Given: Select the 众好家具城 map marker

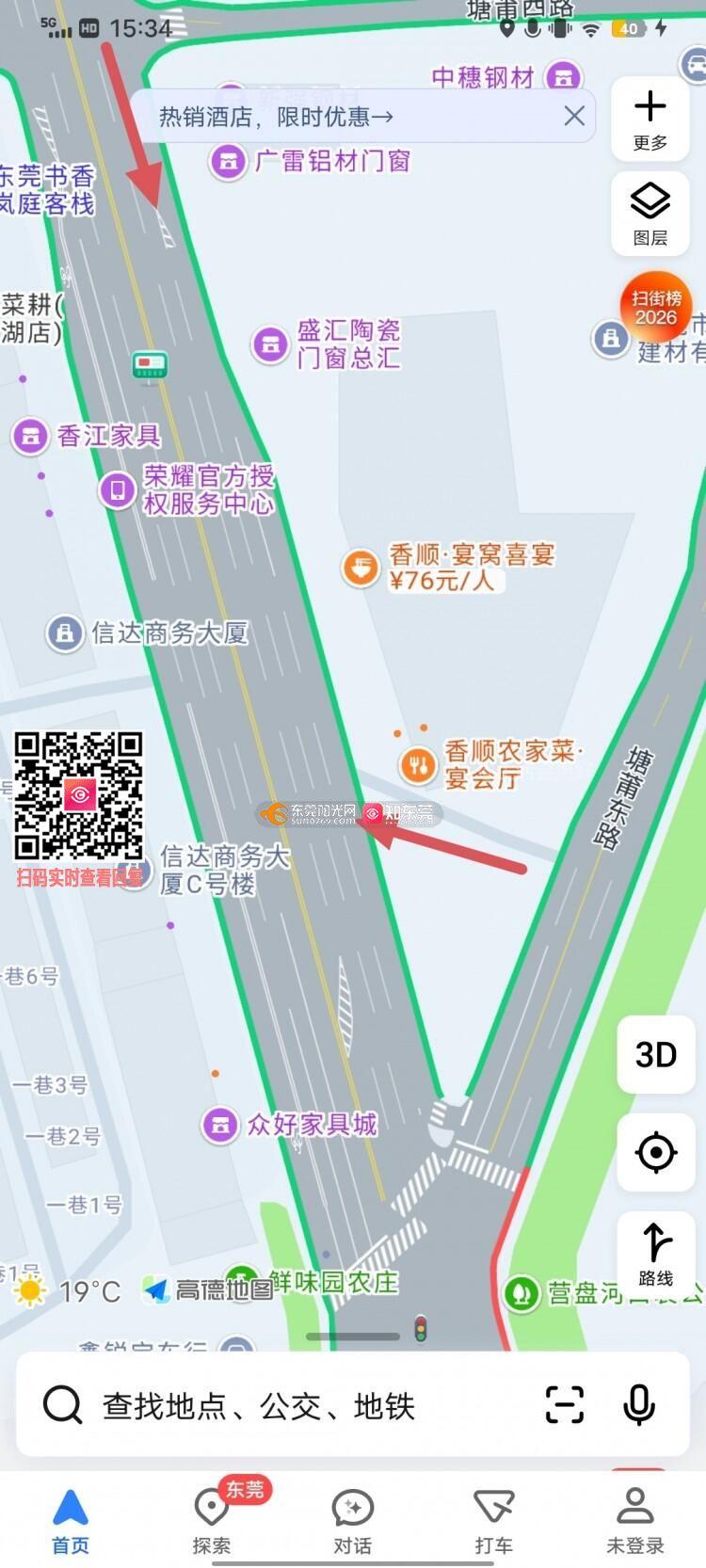Looking at the screenshot, I should click(x=220, y=1124).
